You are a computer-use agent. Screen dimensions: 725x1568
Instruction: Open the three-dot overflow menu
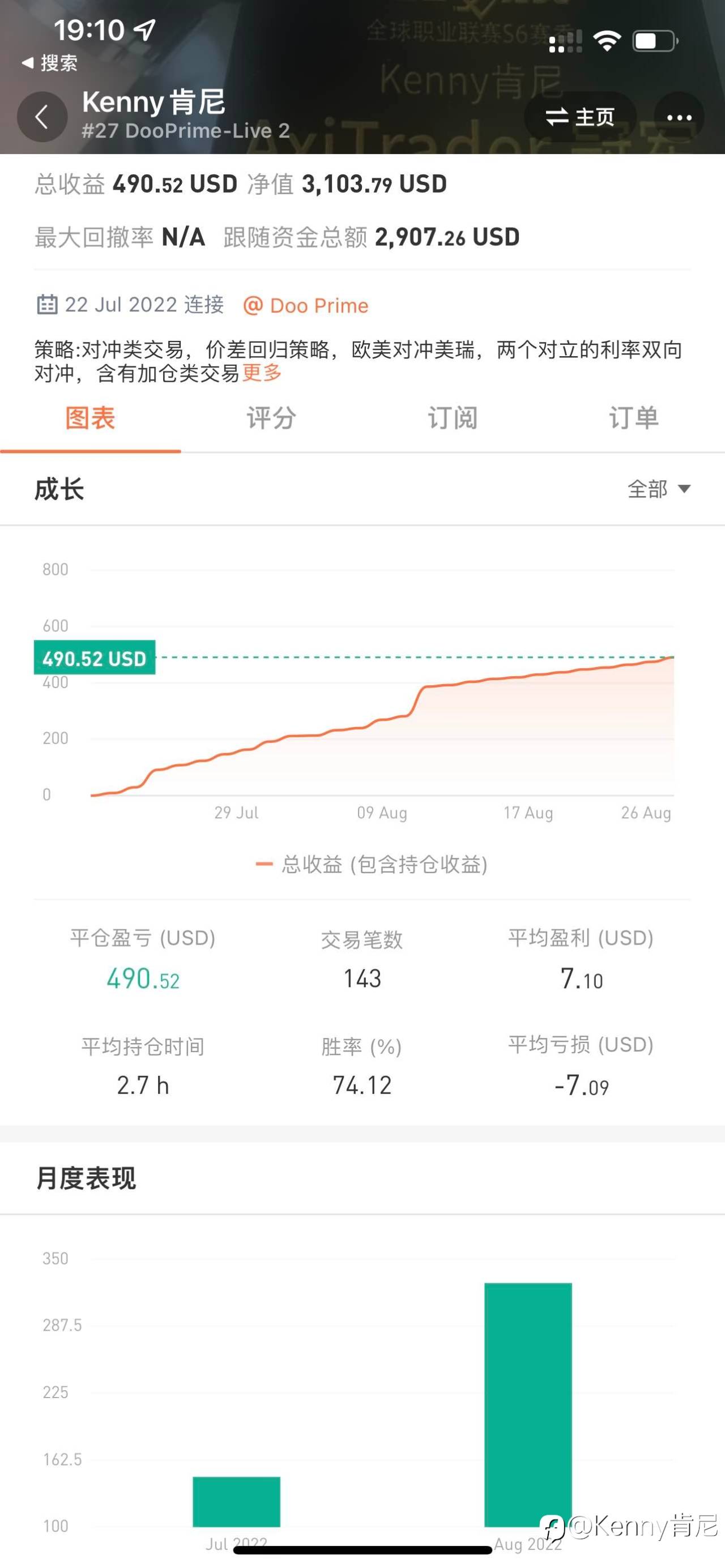pos(679,117)
